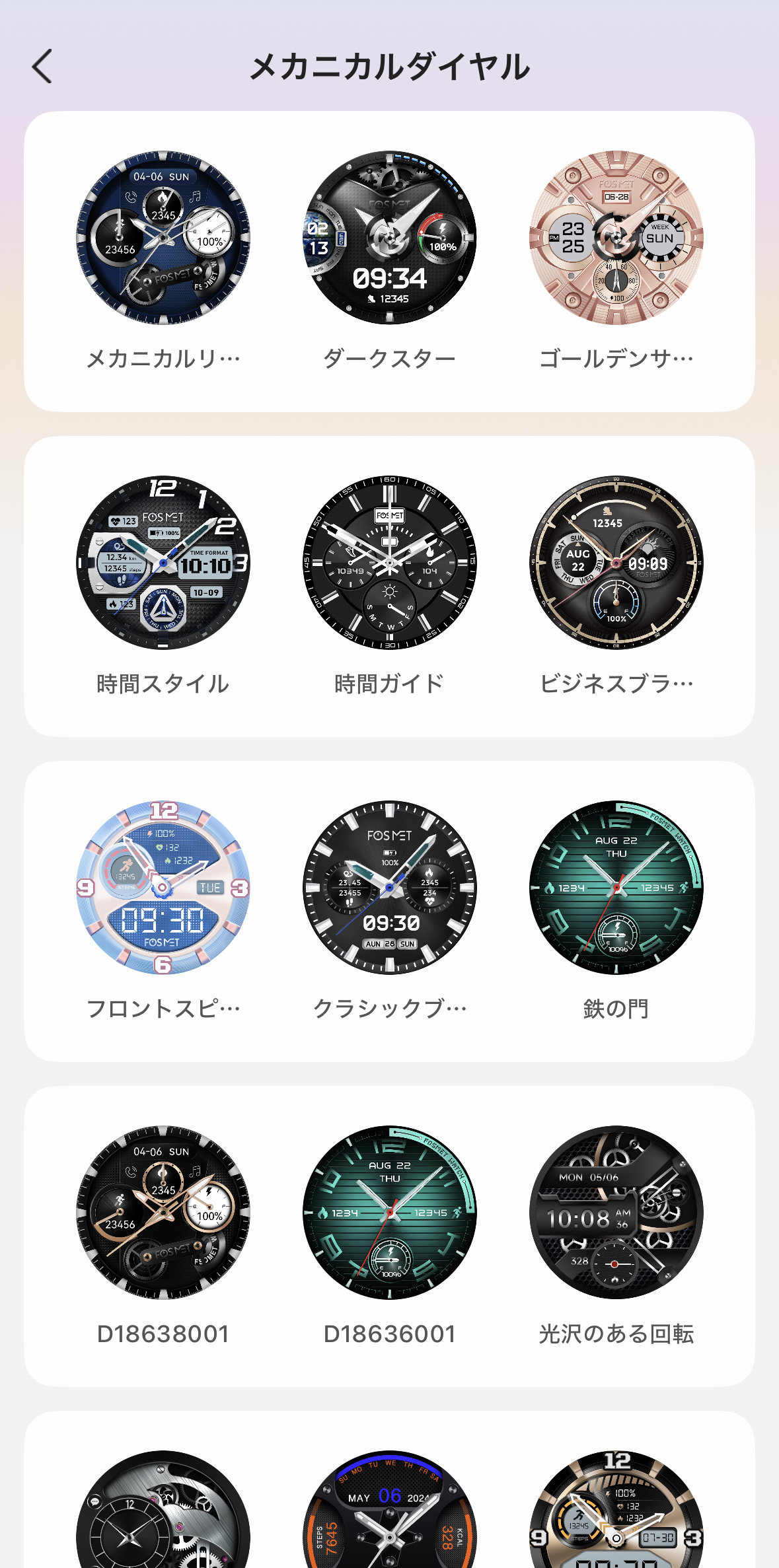The width and height of the screenshot is (779, 1568).
Task: Open the フロントスピ… watch face
Action: click(x=163, y=888)
